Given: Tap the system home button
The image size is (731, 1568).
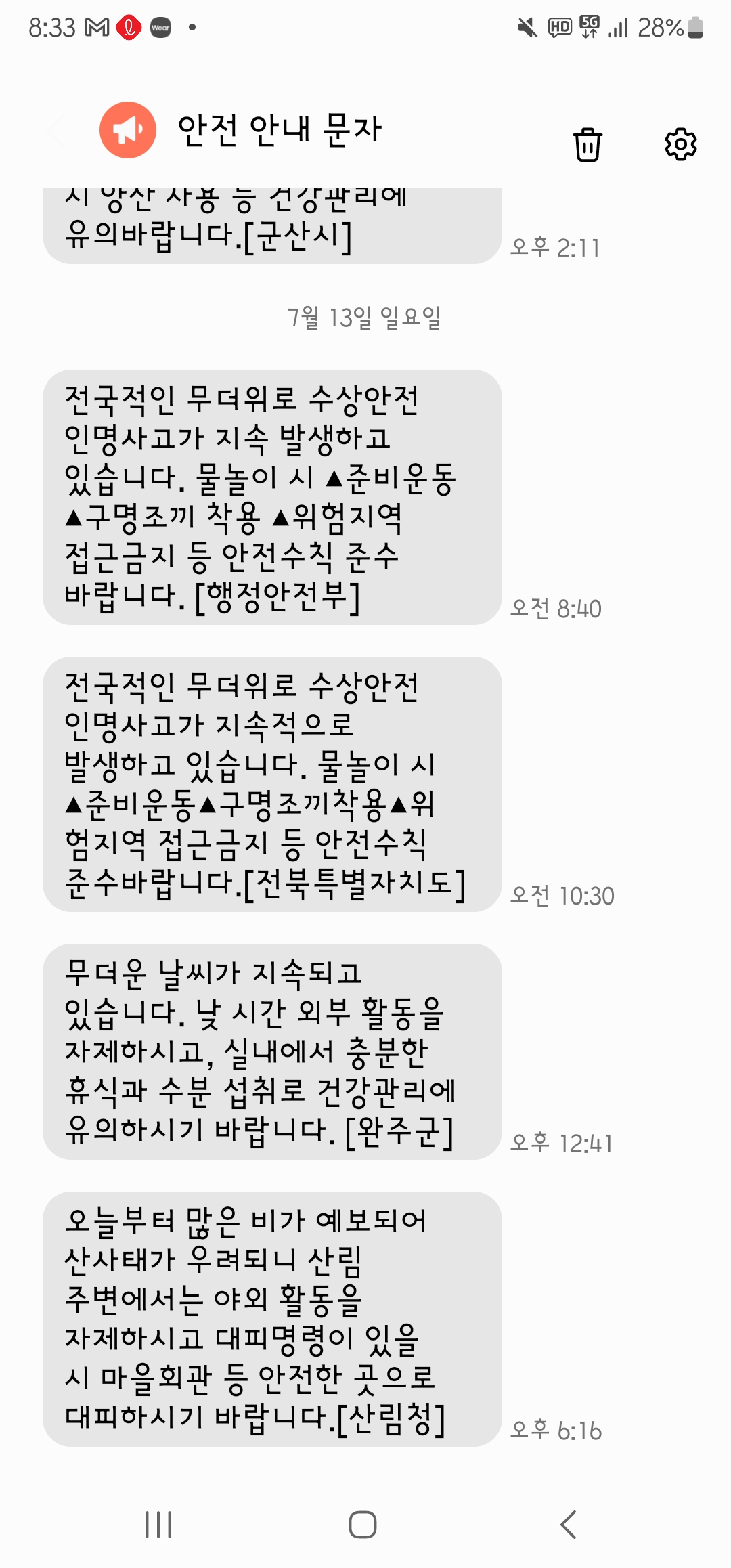Looking at the screenshot, I should [x=363, y=1525].
